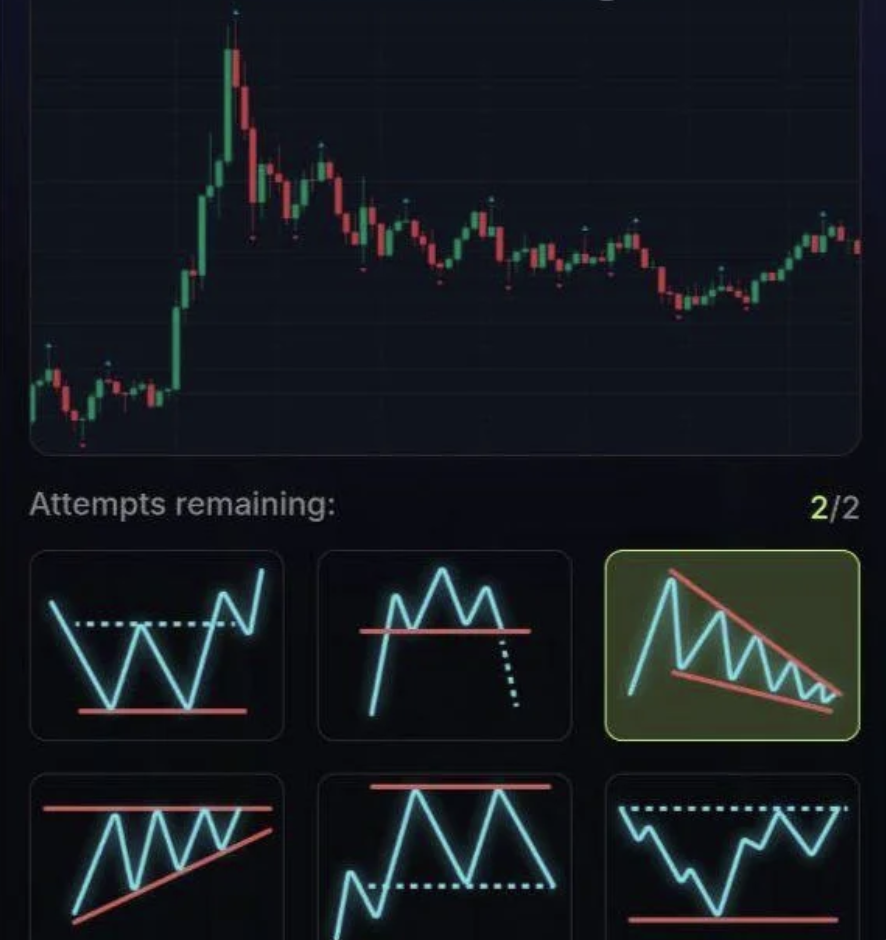Choose the double top pattern card

coord(444,860)
